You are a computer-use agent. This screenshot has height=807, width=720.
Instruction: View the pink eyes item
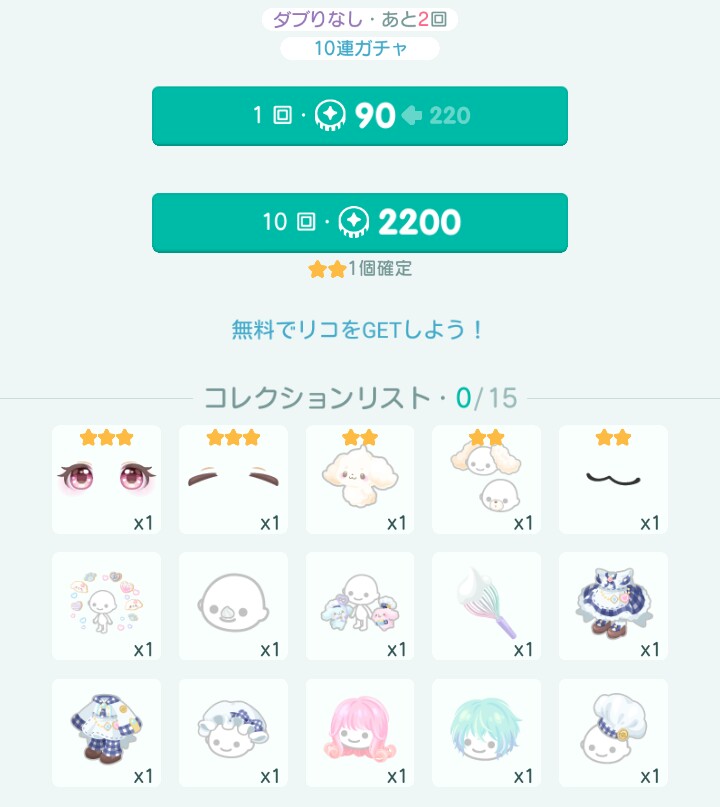pos(106,480)
